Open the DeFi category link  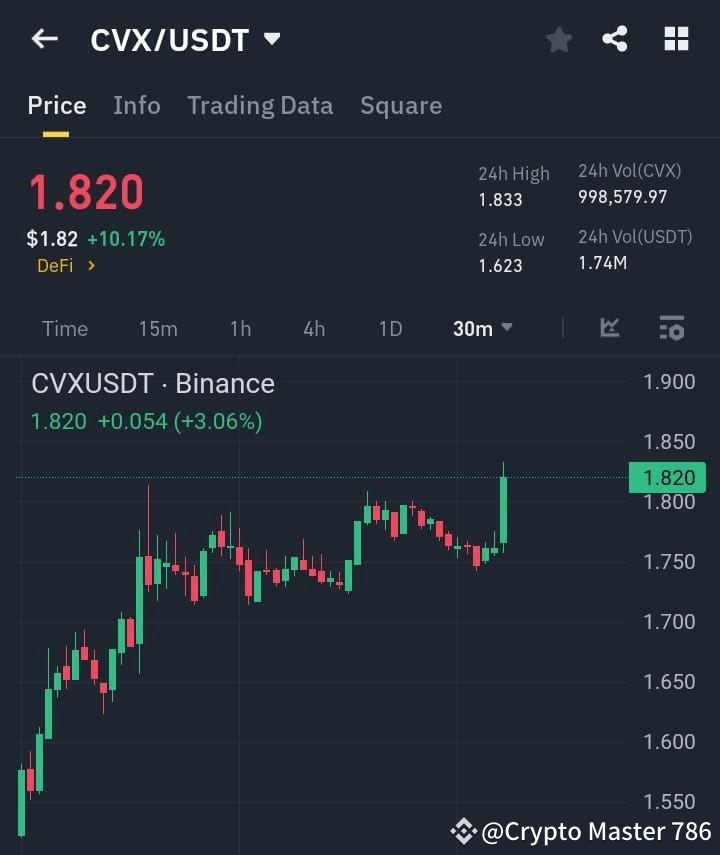point(55,266)
